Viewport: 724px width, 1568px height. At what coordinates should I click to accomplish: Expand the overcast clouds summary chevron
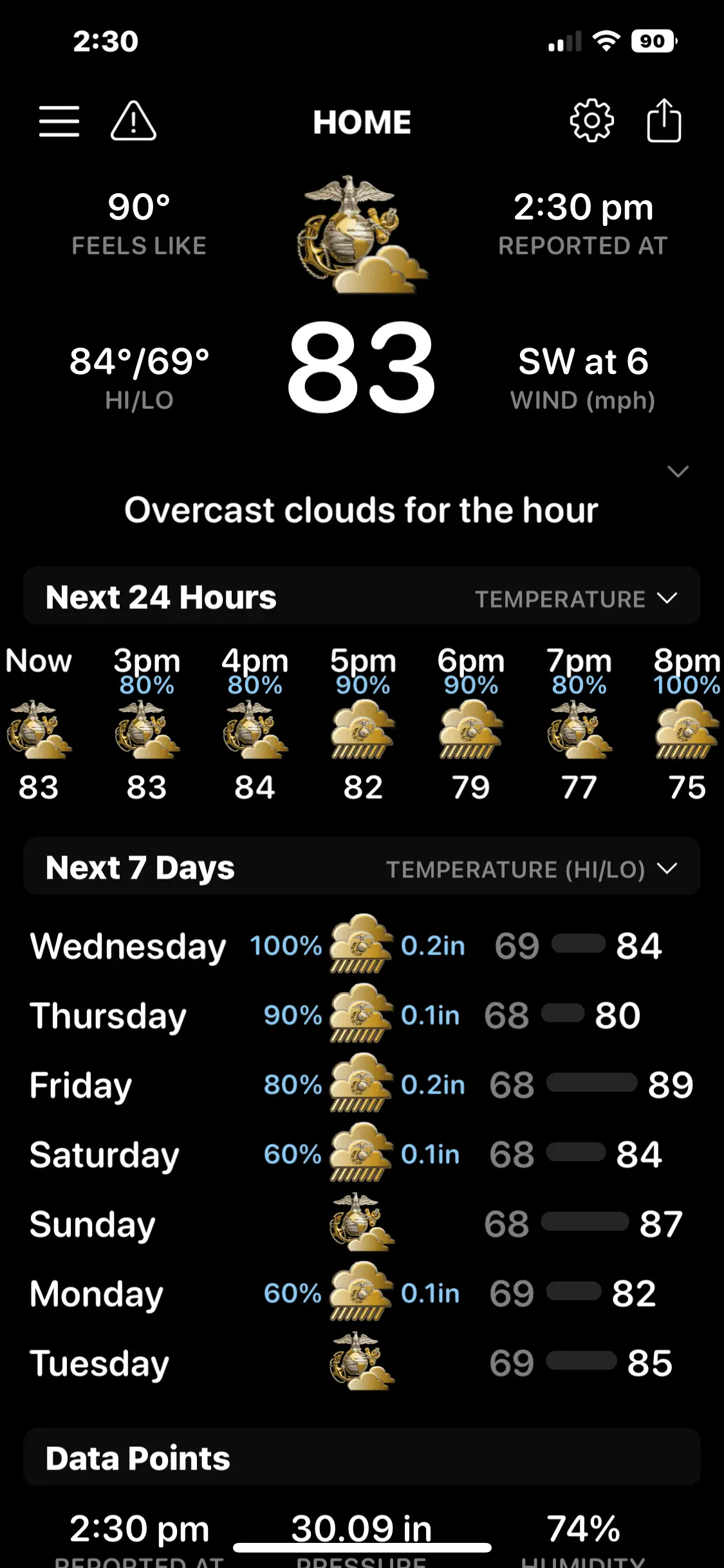click(678, 472)
